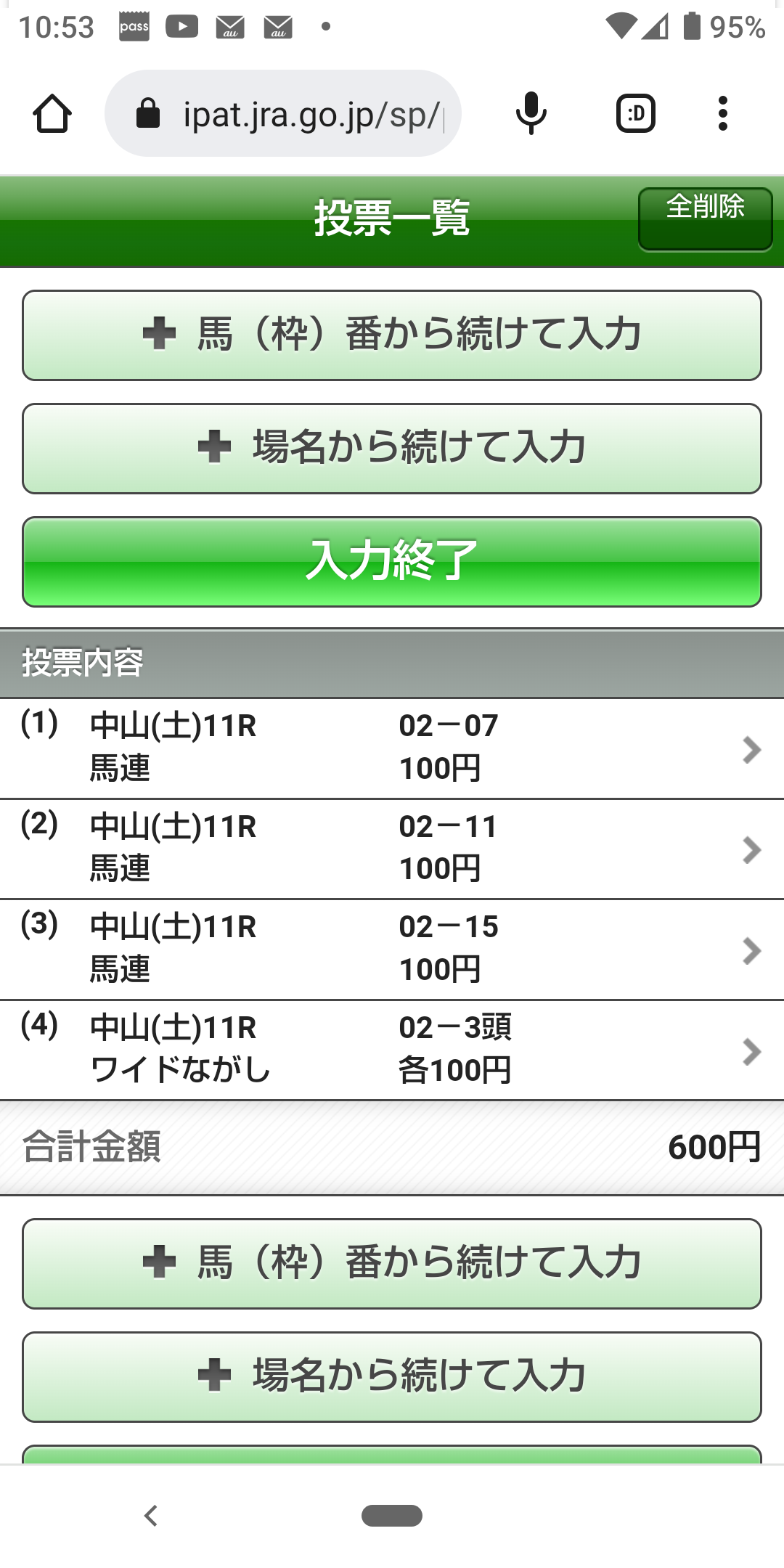784x1568 pixels.
Task: Tap the bottom 馬（枠）番から続けて入力 button
Action: pos(392,1264)
